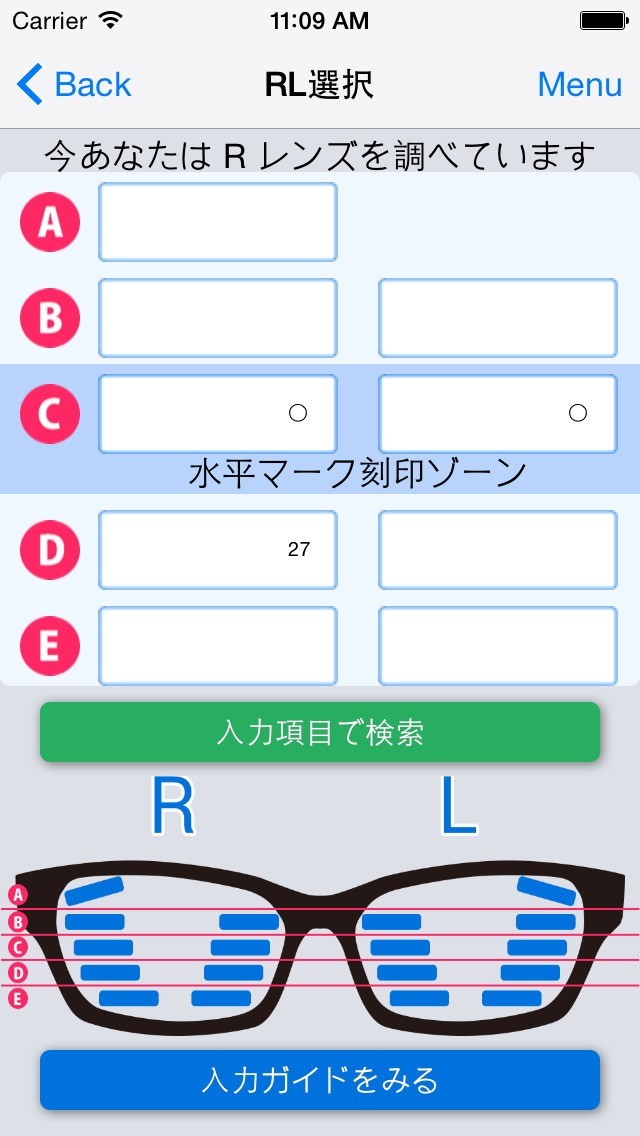Select the right input field in row D
640x1136 pixels.
(498, 549)
